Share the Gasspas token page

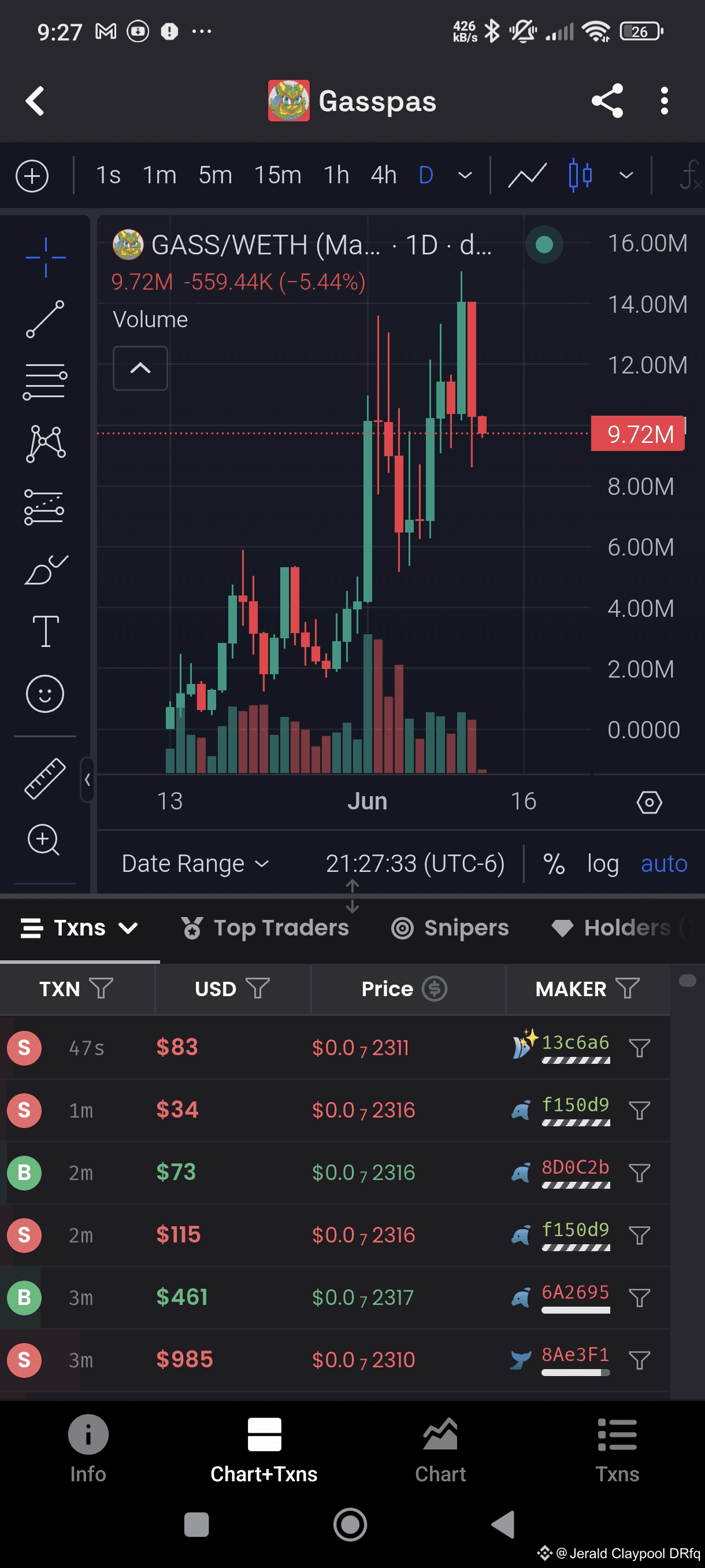607,101
